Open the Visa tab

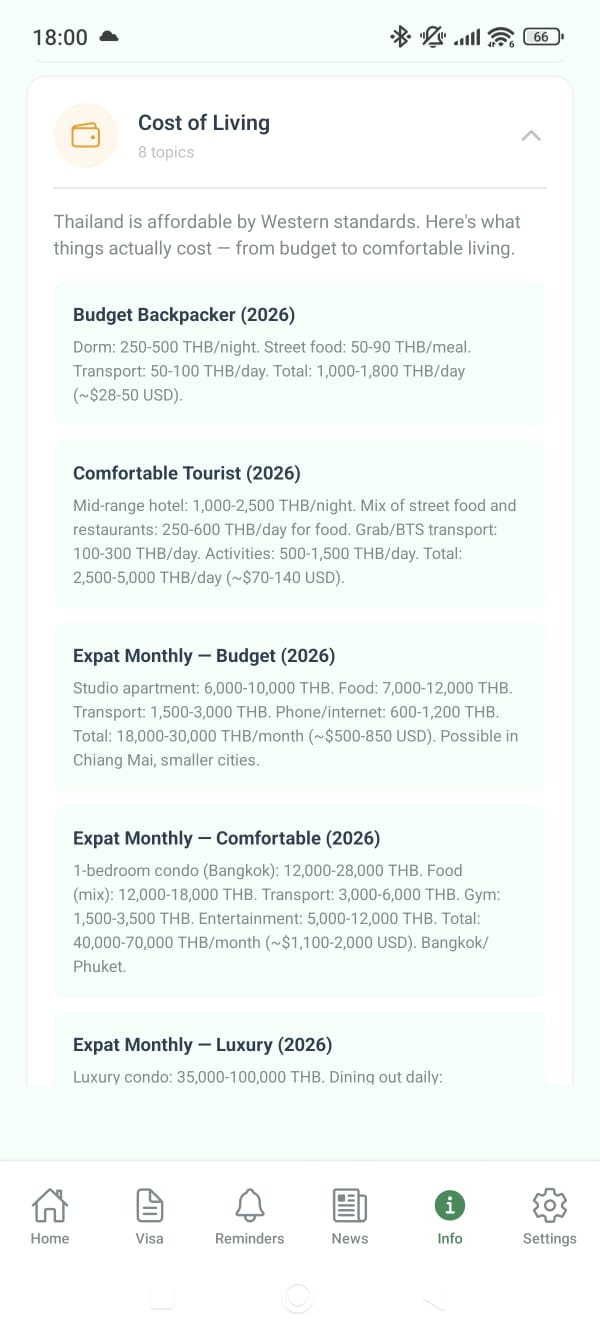pyautogui.click(x=150, y=1216)
